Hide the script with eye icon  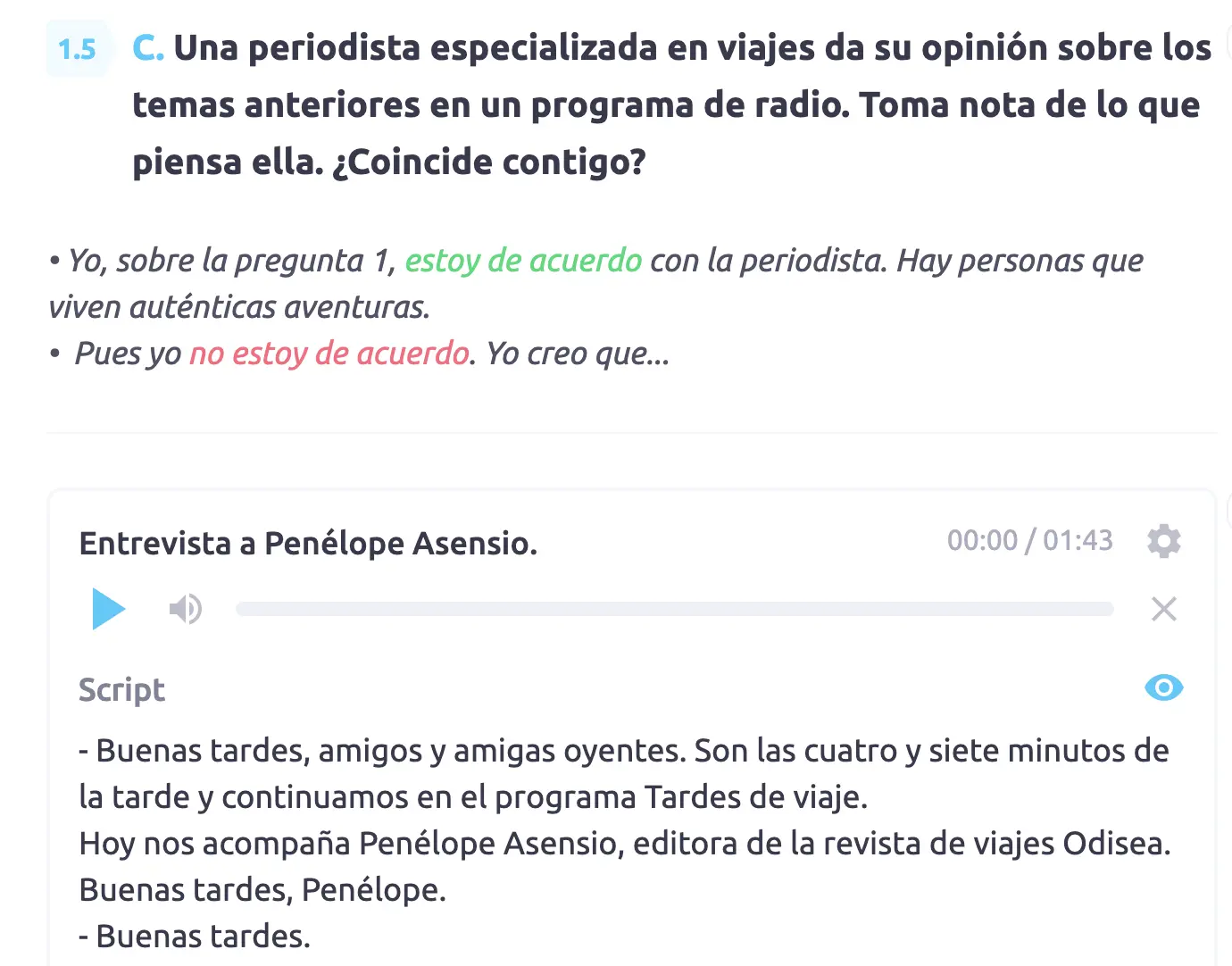1163,687
